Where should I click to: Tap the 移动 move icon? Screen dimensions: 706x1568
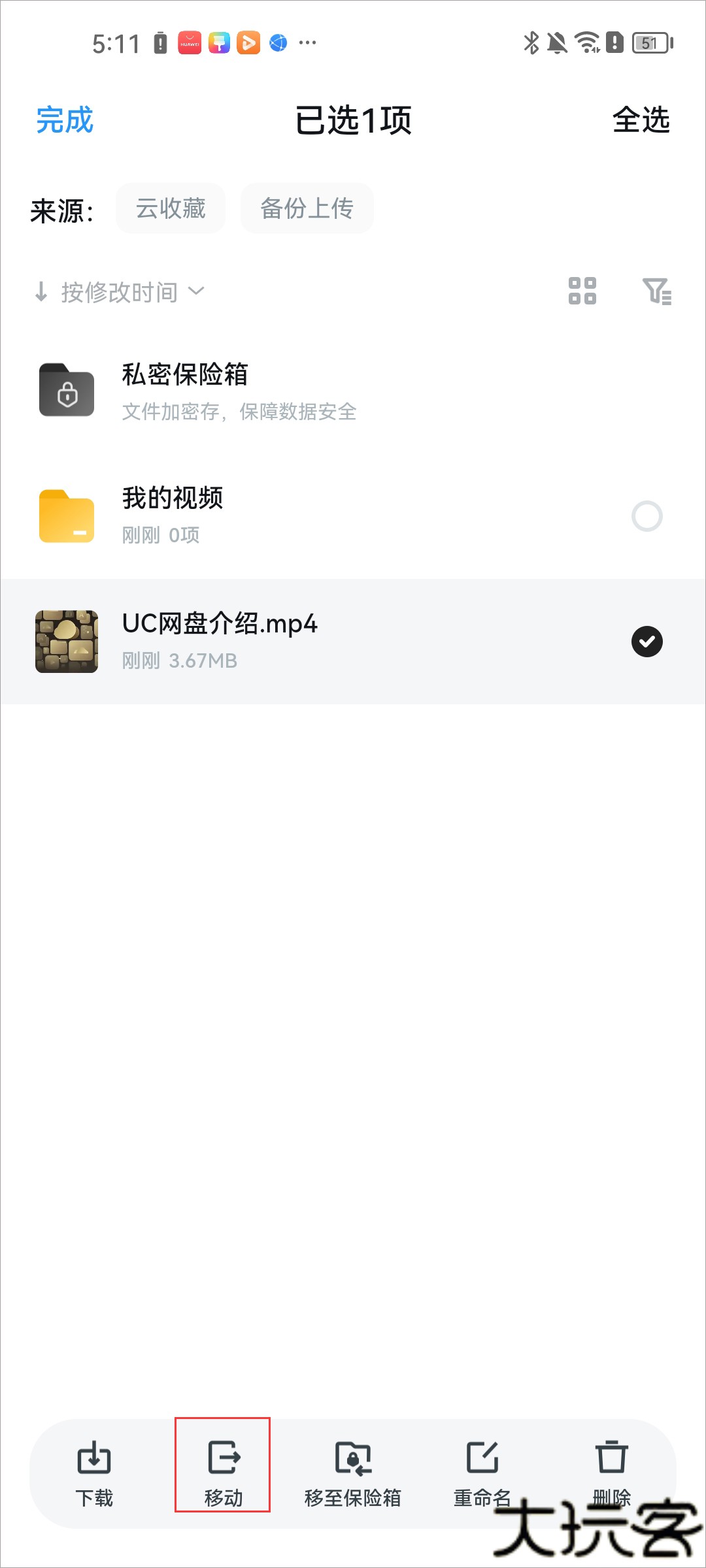point(223,1457)
